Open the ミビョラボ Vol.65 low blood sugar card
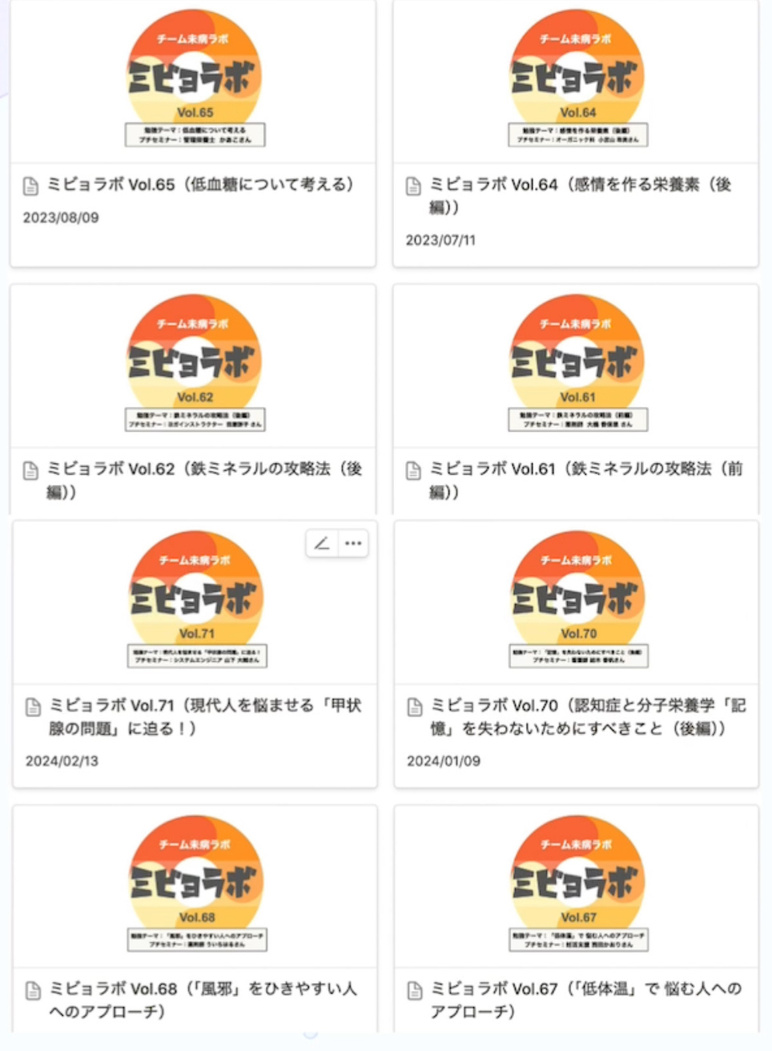The image size is (772, 1051). click(x=193, y=134)
